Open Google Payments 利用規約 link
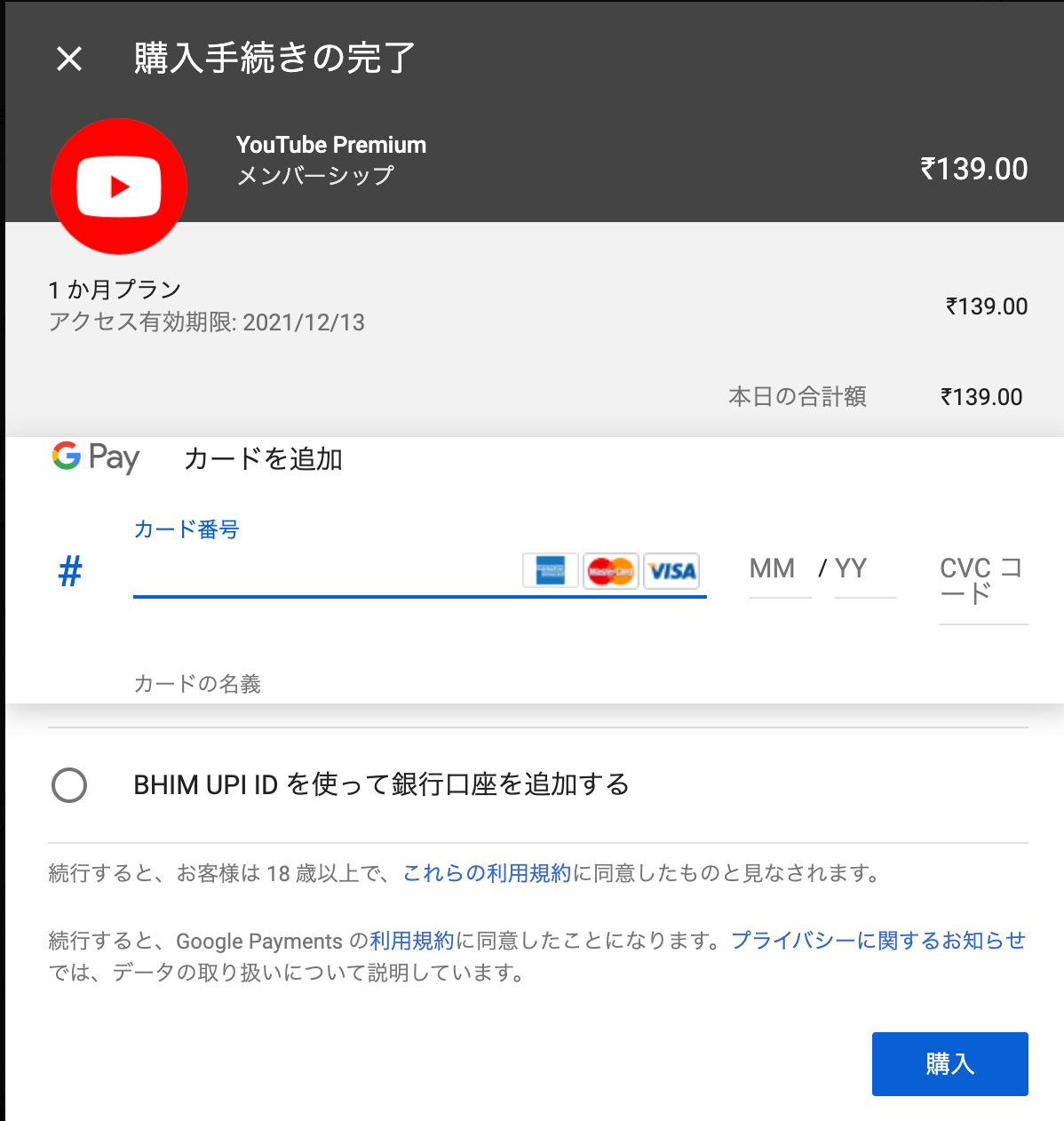1064x1121 pixels. point(412,941)
